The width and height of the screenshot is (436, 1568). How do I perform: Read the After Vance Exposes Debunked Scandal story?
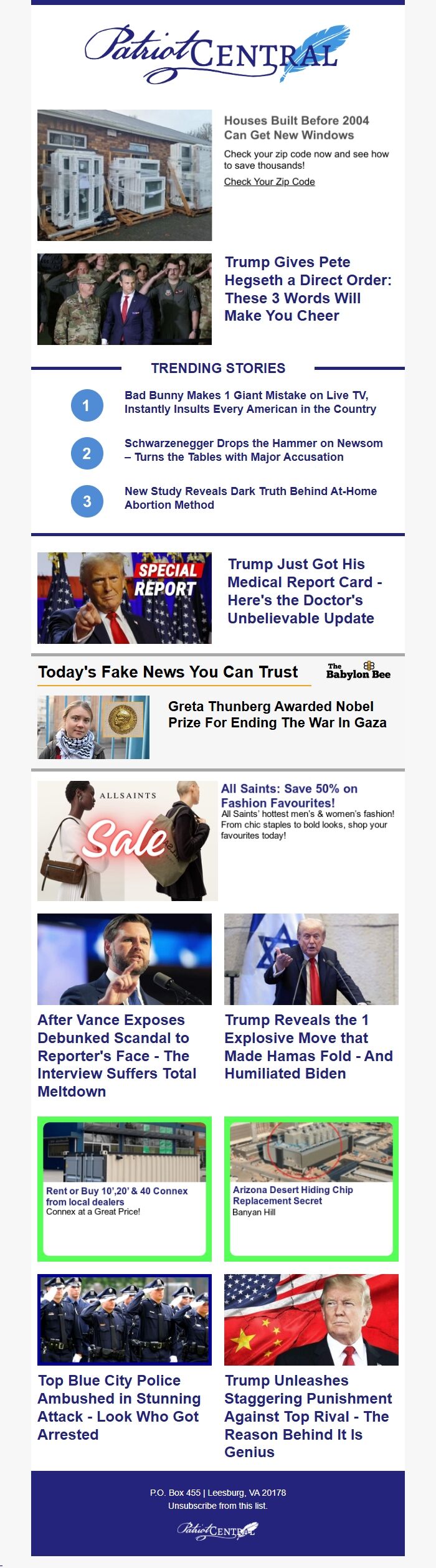(117, 1056)
